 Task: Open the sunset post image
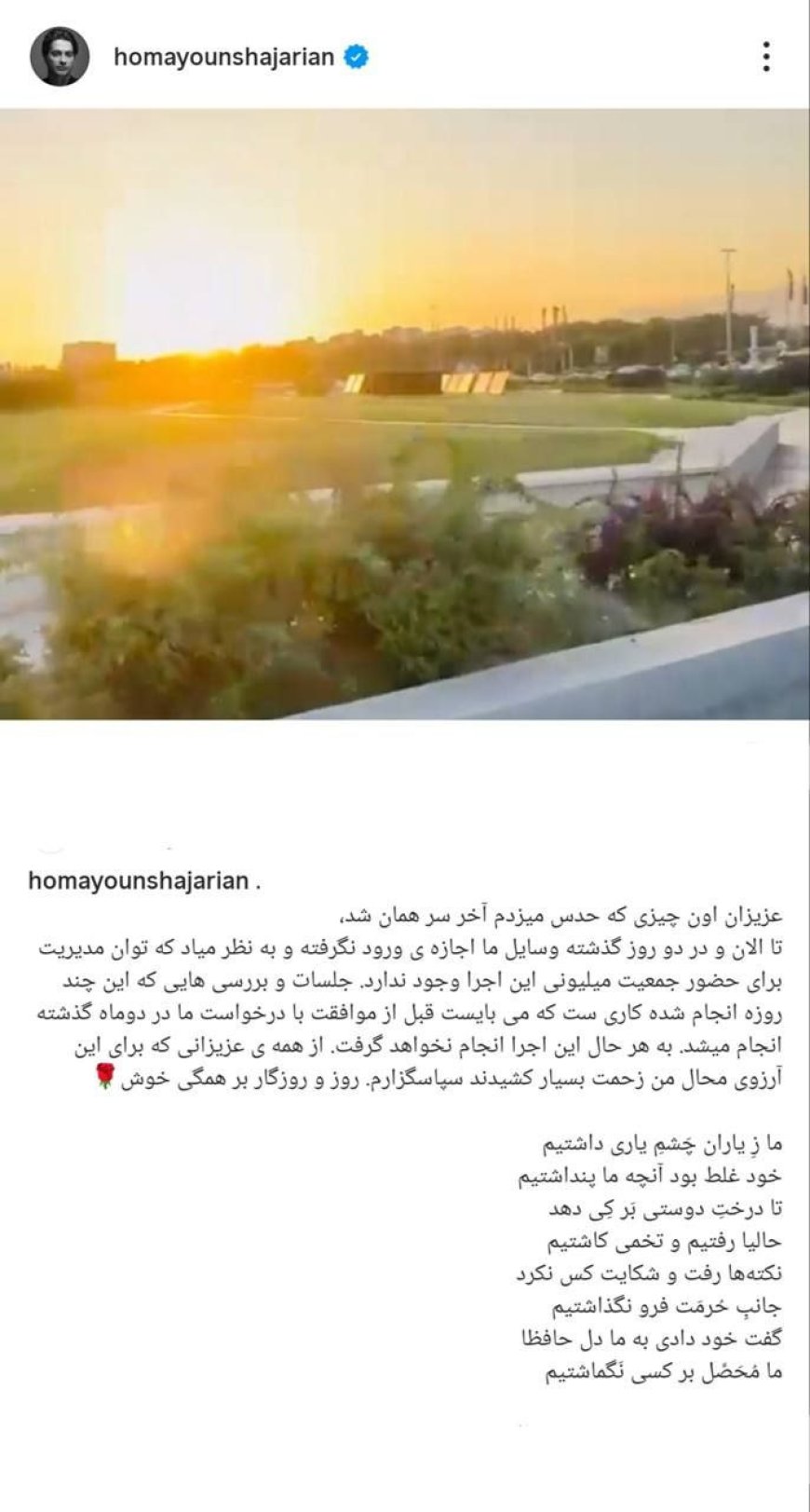[405, 415]
